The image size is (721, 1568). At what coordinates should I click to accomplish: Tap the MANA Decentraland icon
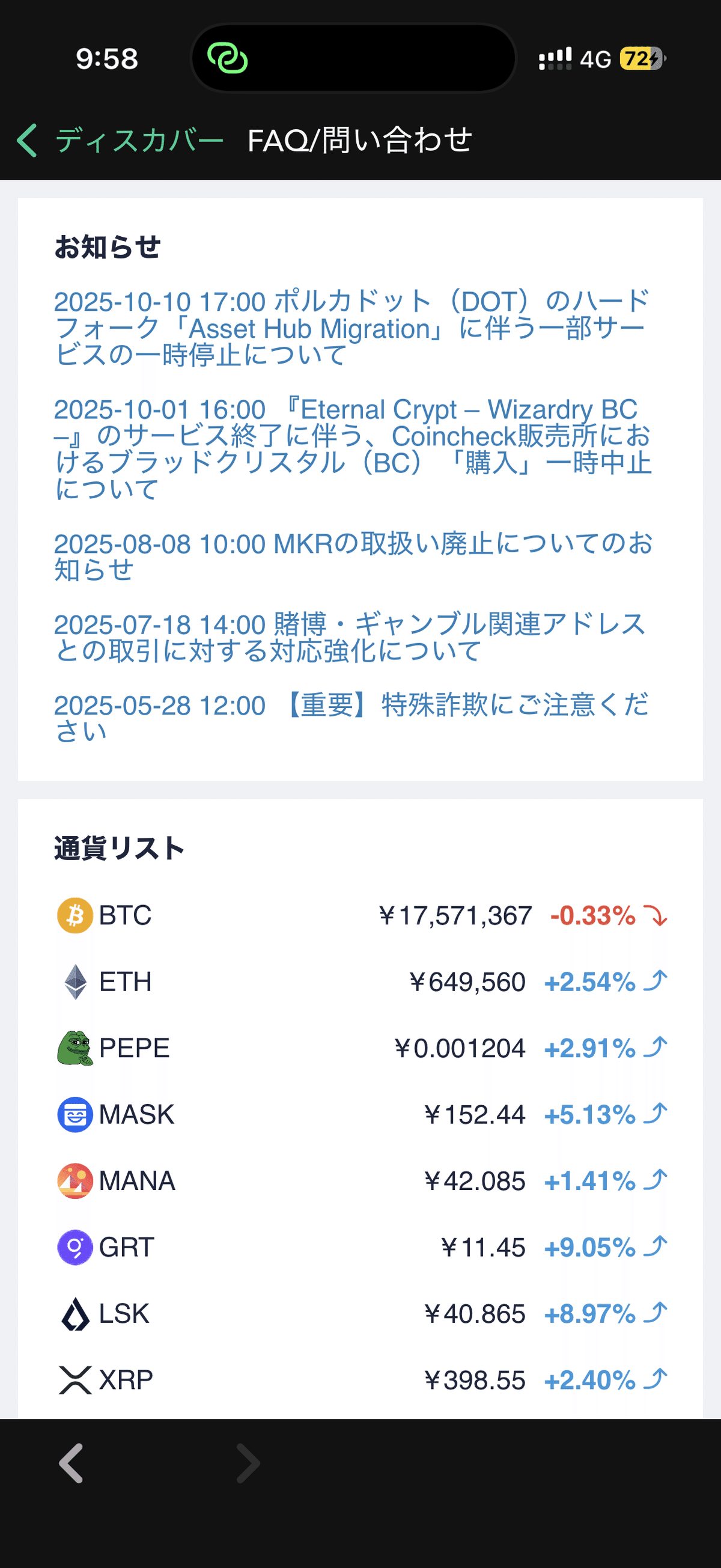pos(75,1180)
